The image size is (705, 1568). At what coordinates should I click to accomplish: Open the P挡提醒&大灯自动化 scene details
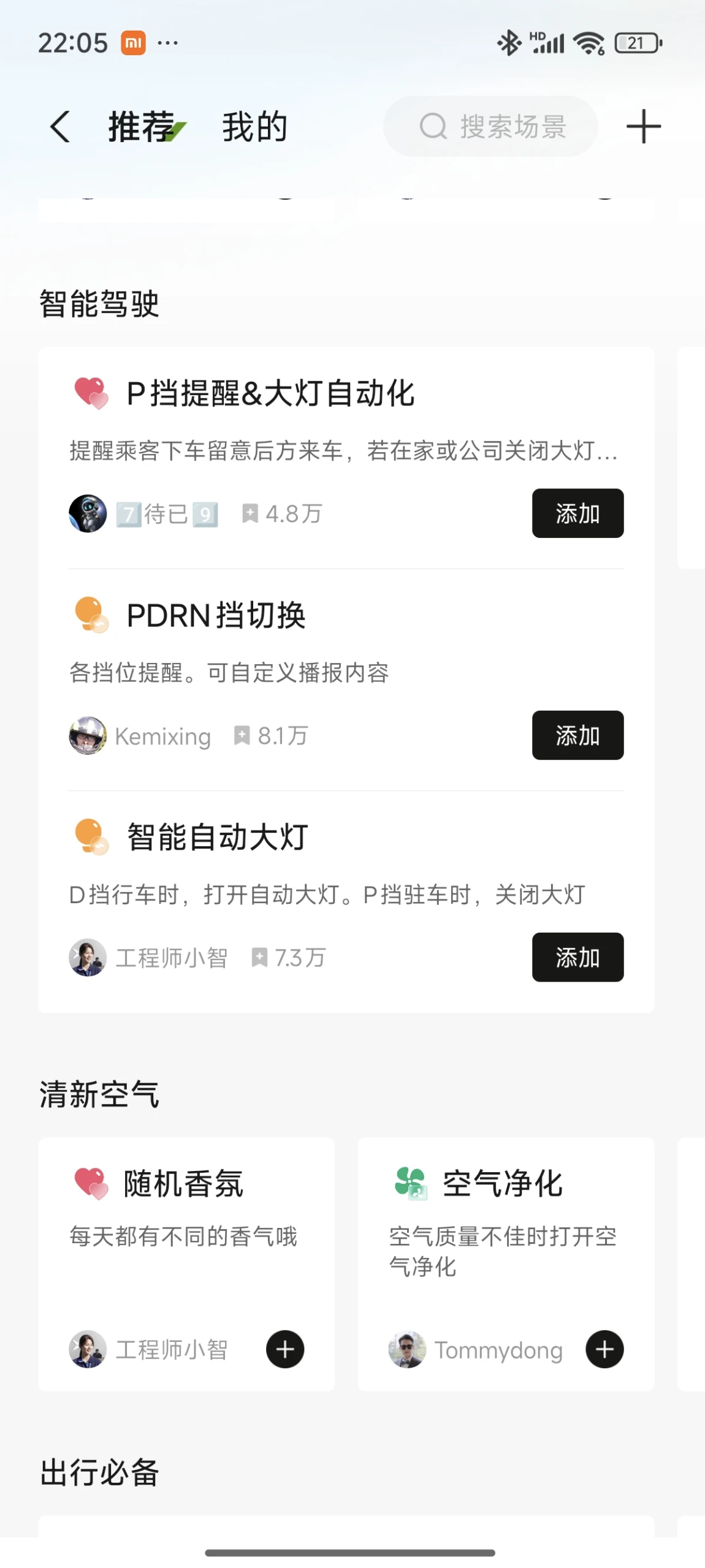click(270, 394)
